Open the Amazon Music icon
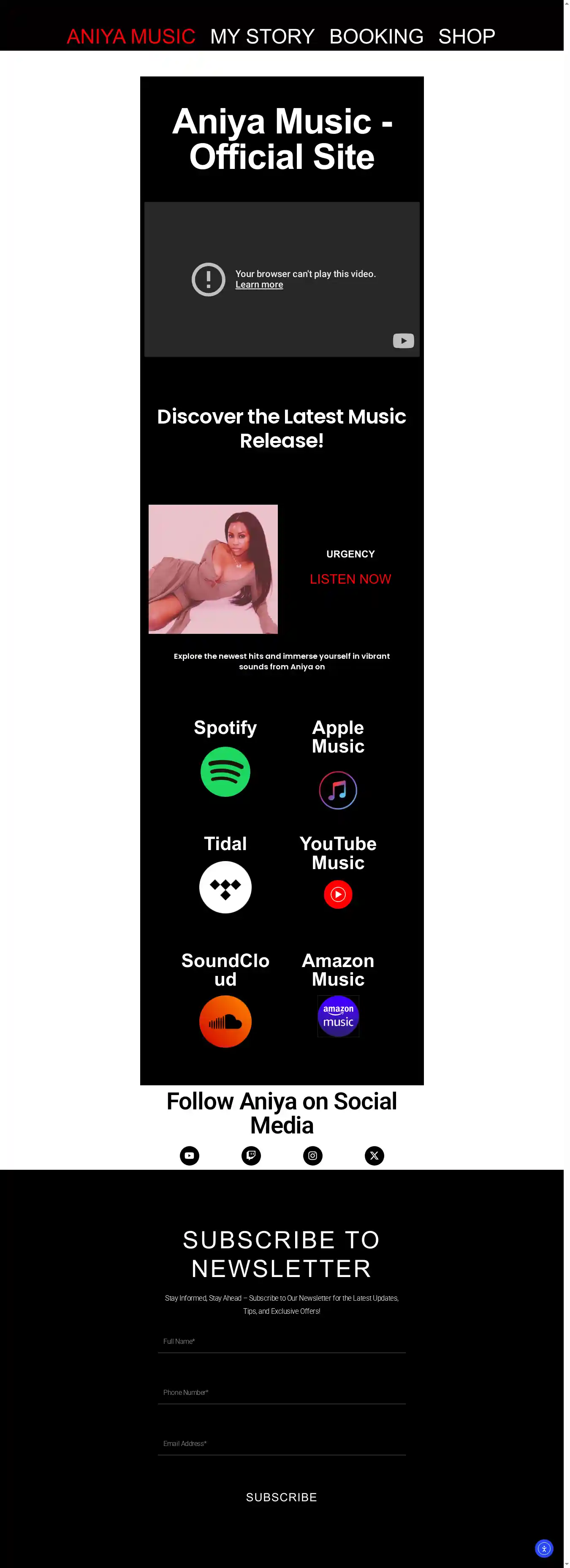Image resolution: width=570 pixels, height=1568 pixels. coord(338,1016)
